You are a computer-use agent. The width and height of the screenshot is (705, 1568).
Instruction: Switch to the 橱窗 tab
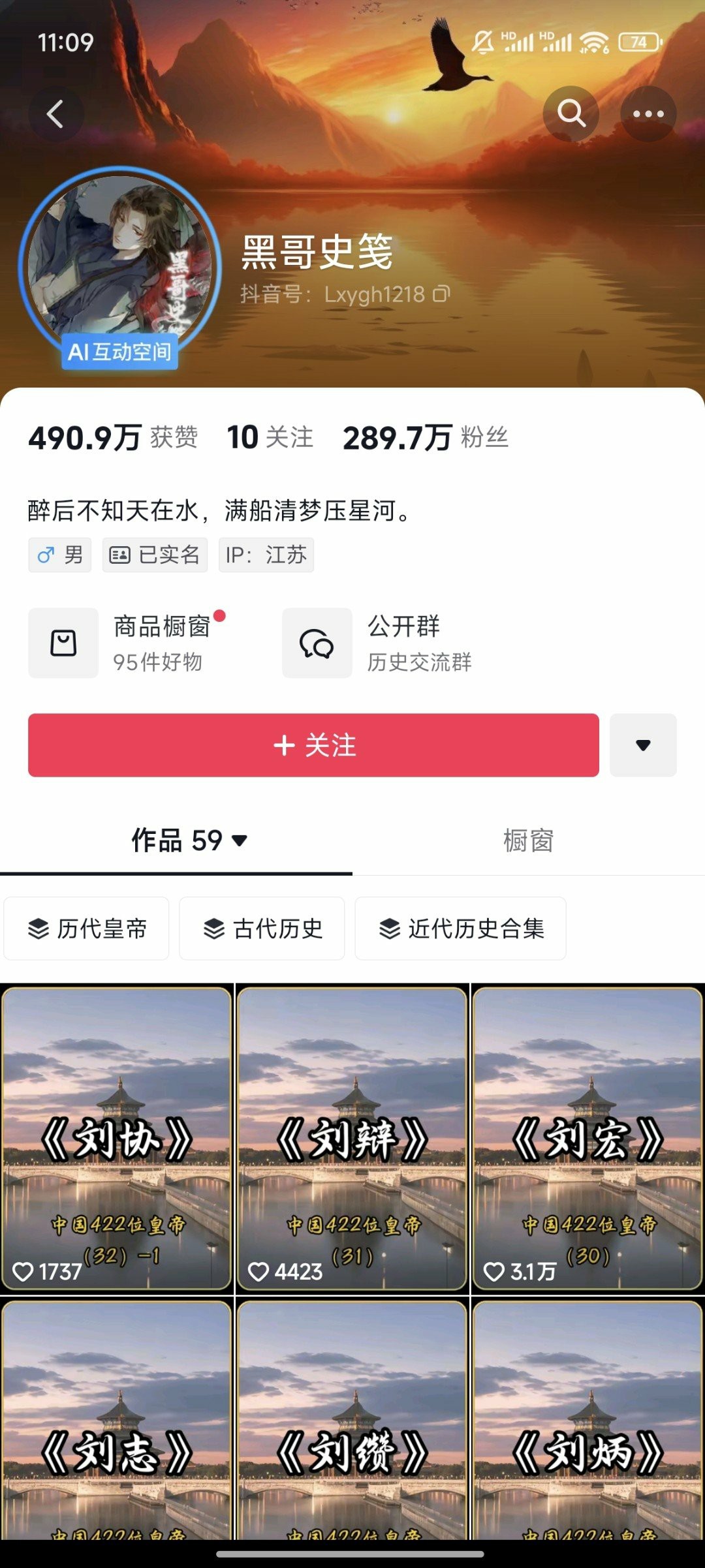click(528, 840)
